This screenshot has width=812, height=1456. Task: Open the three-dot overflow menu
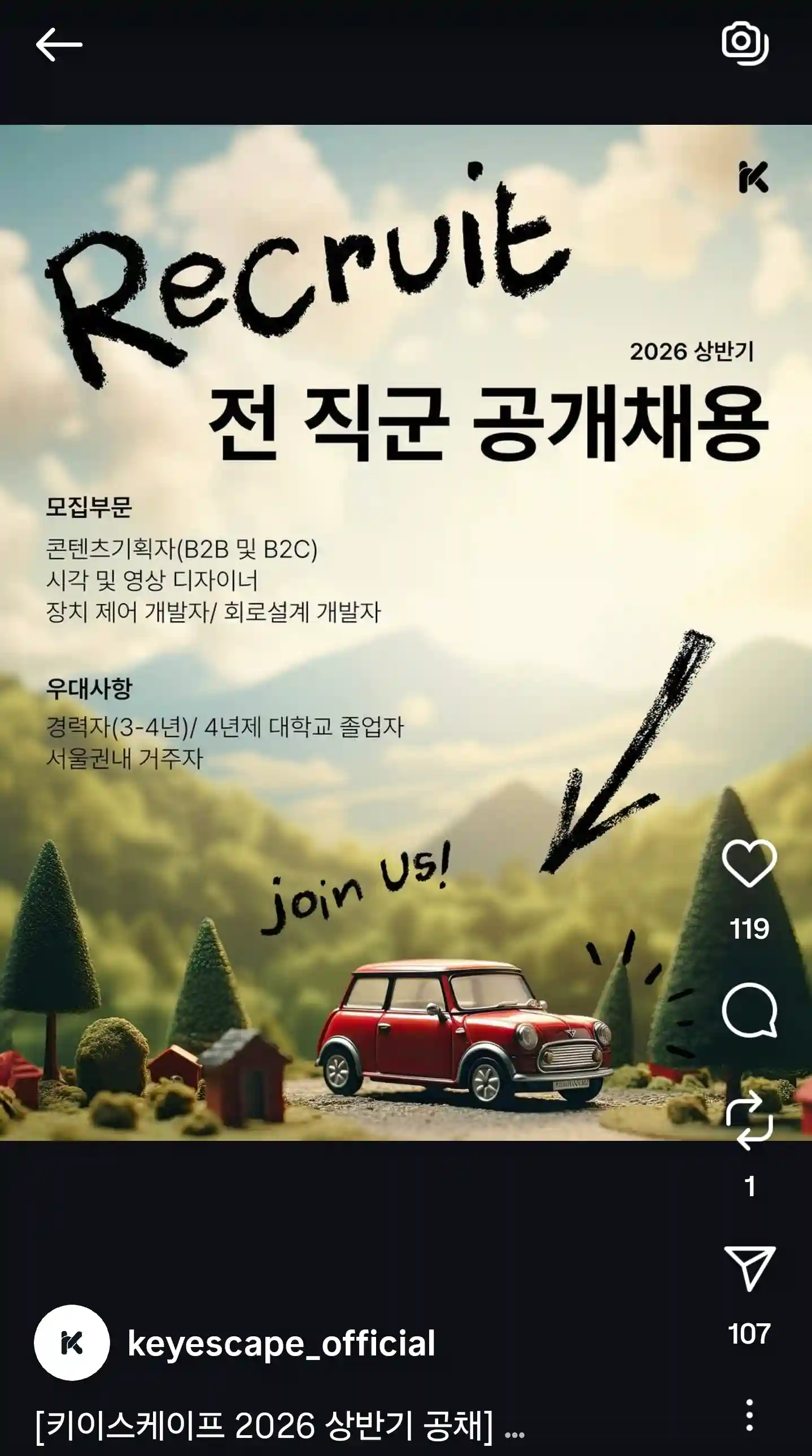749,1415
